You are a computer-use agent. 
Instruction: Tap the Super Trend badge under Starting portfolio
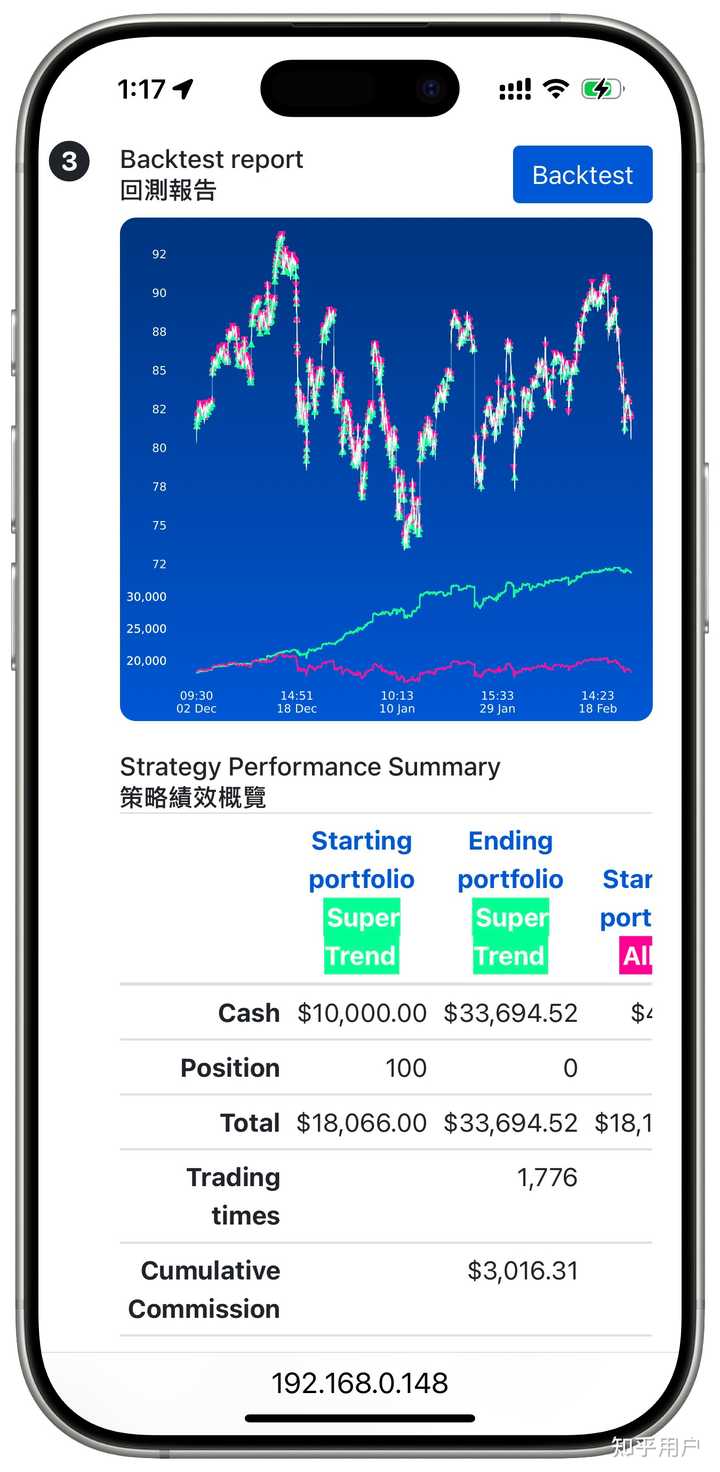point(362,936)
